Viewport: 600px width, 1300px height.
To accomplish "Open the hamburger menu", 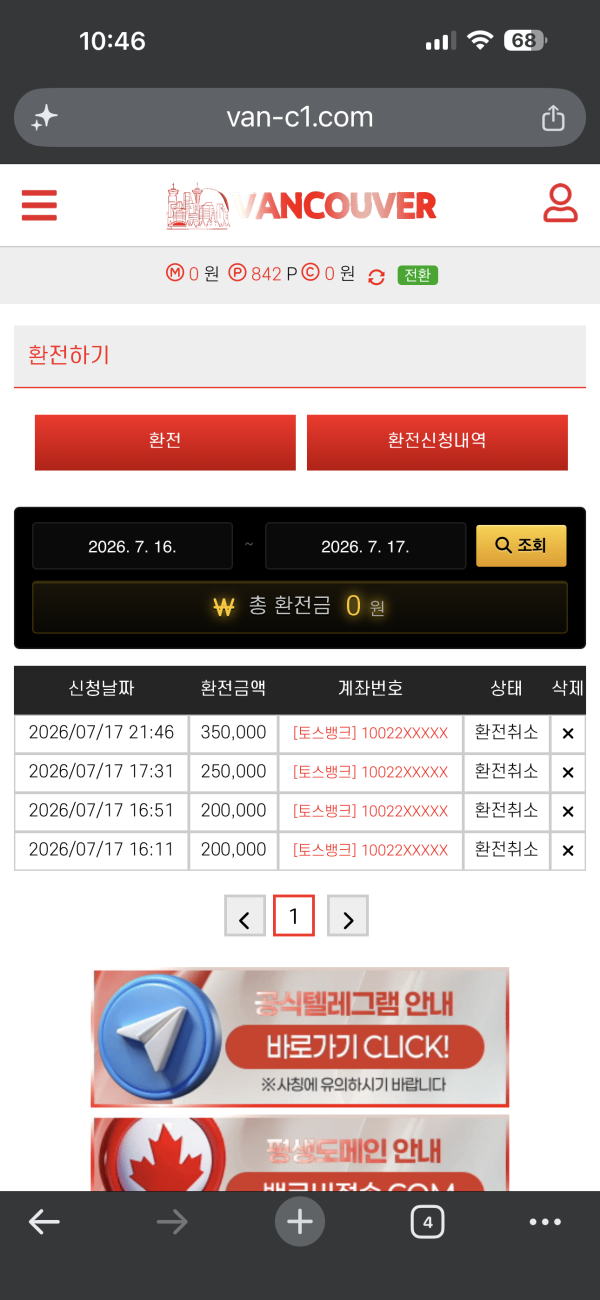I will point(39,205).
